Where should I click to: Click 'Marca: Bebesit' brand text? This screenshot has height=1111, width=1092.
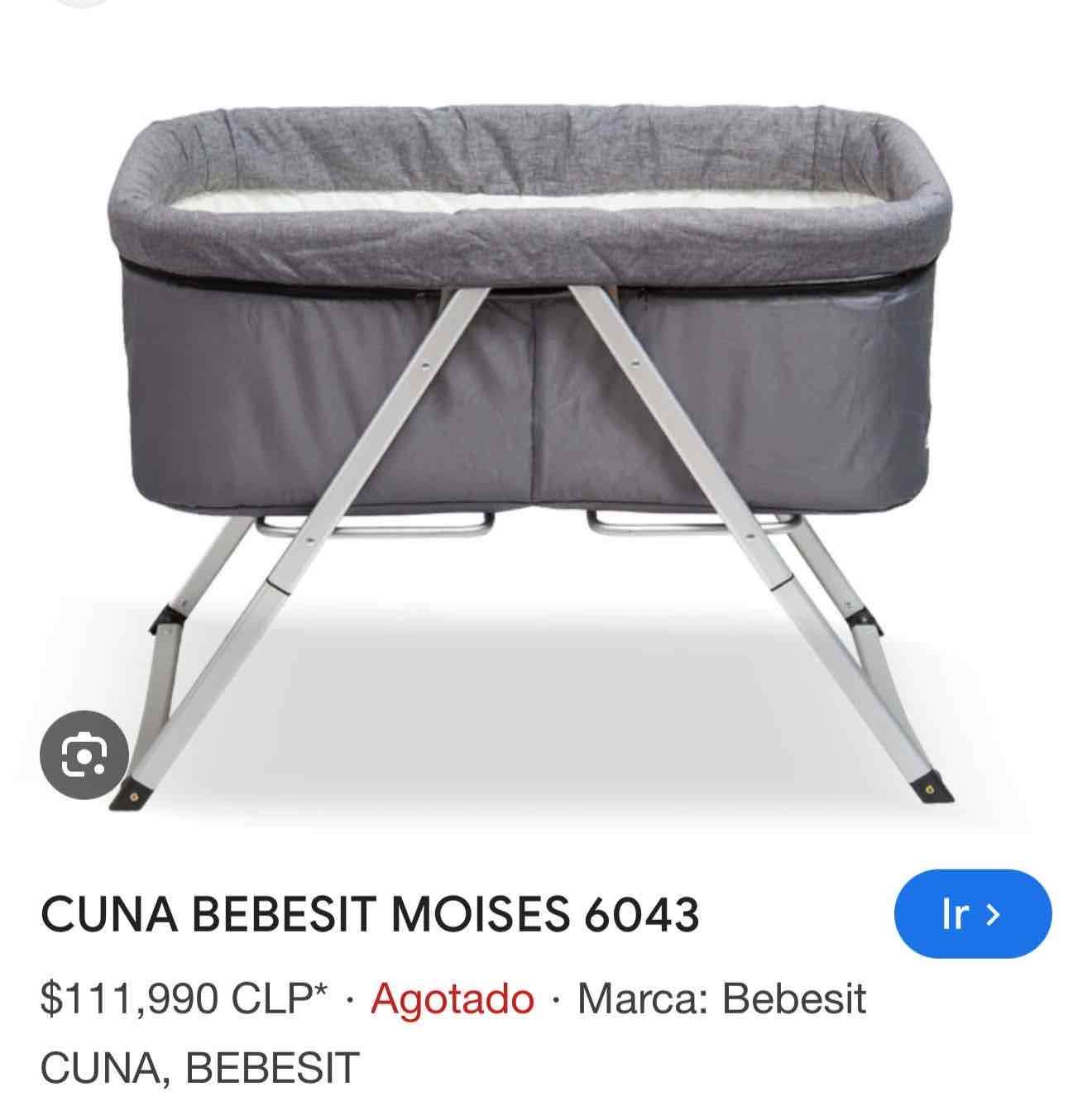pyautogui.click(x=721, y=999)
